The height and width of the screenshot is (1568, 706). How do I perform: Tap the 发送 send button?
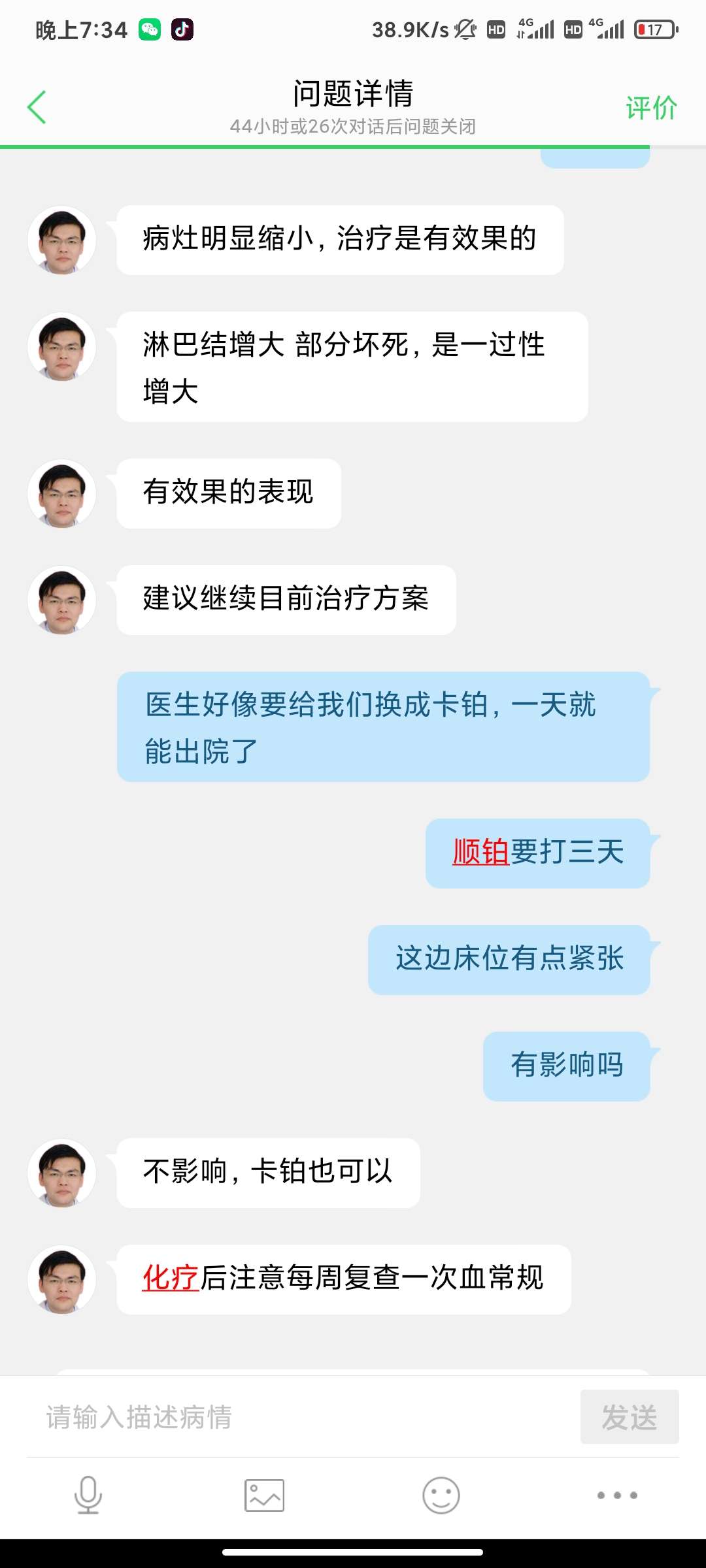coord(629,1417)
